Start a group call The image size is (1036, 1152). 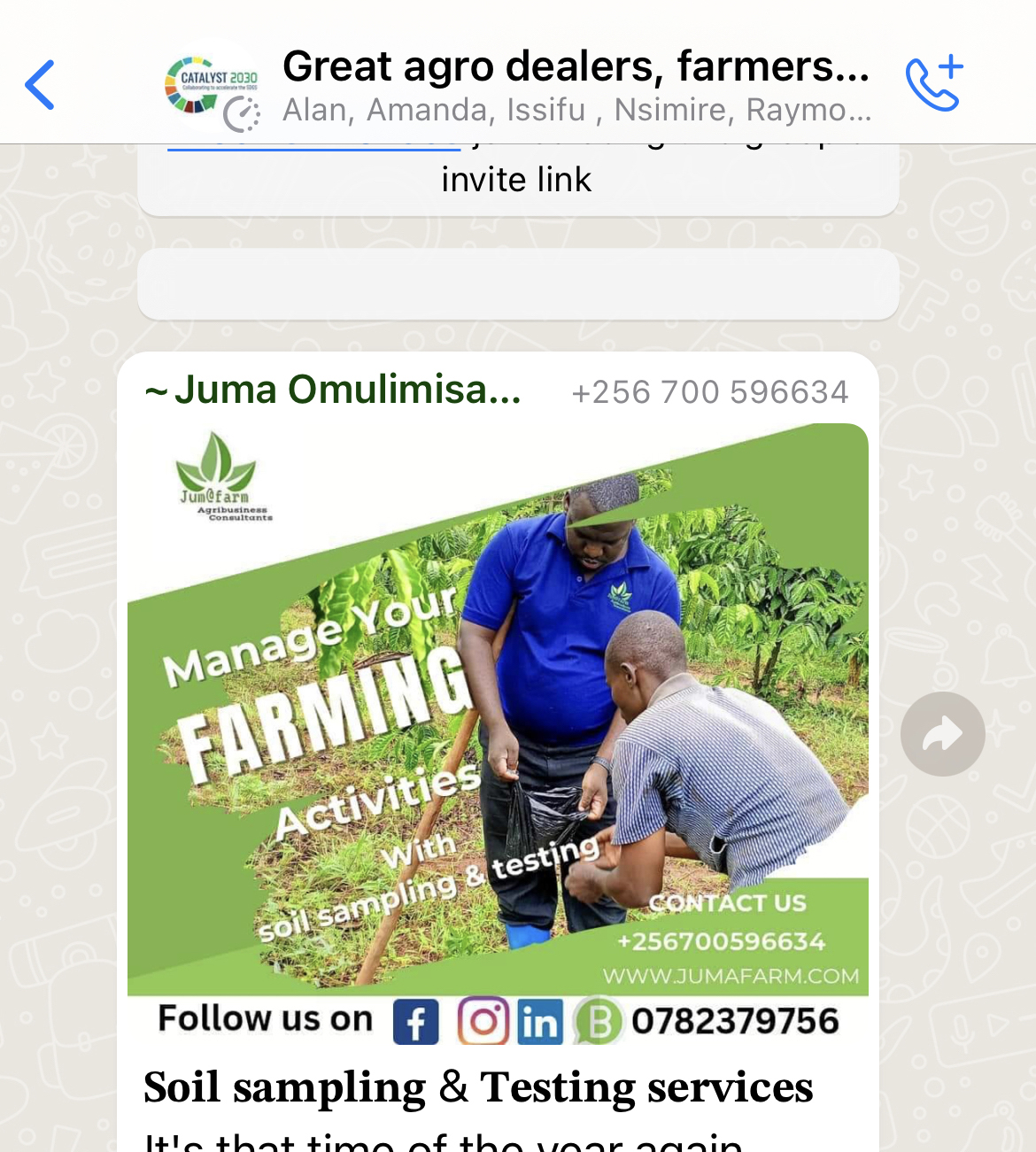(x=934, y=84)
